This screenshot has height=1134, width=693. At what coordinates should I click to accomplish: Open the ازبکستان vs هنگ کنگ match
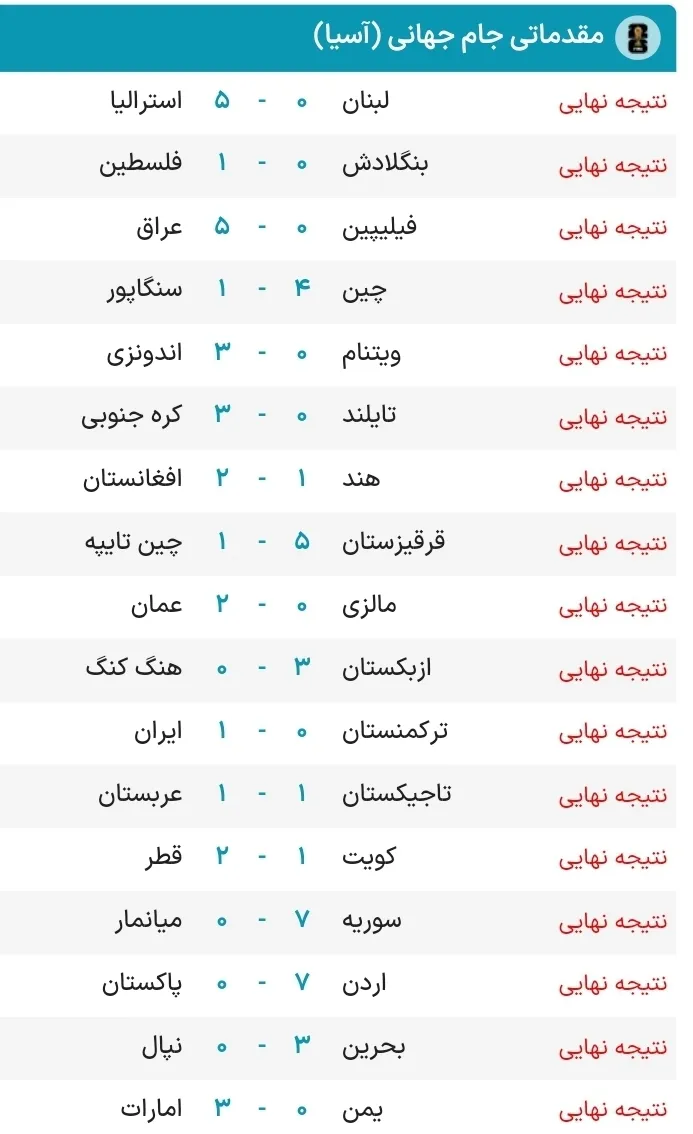[338, 670]
